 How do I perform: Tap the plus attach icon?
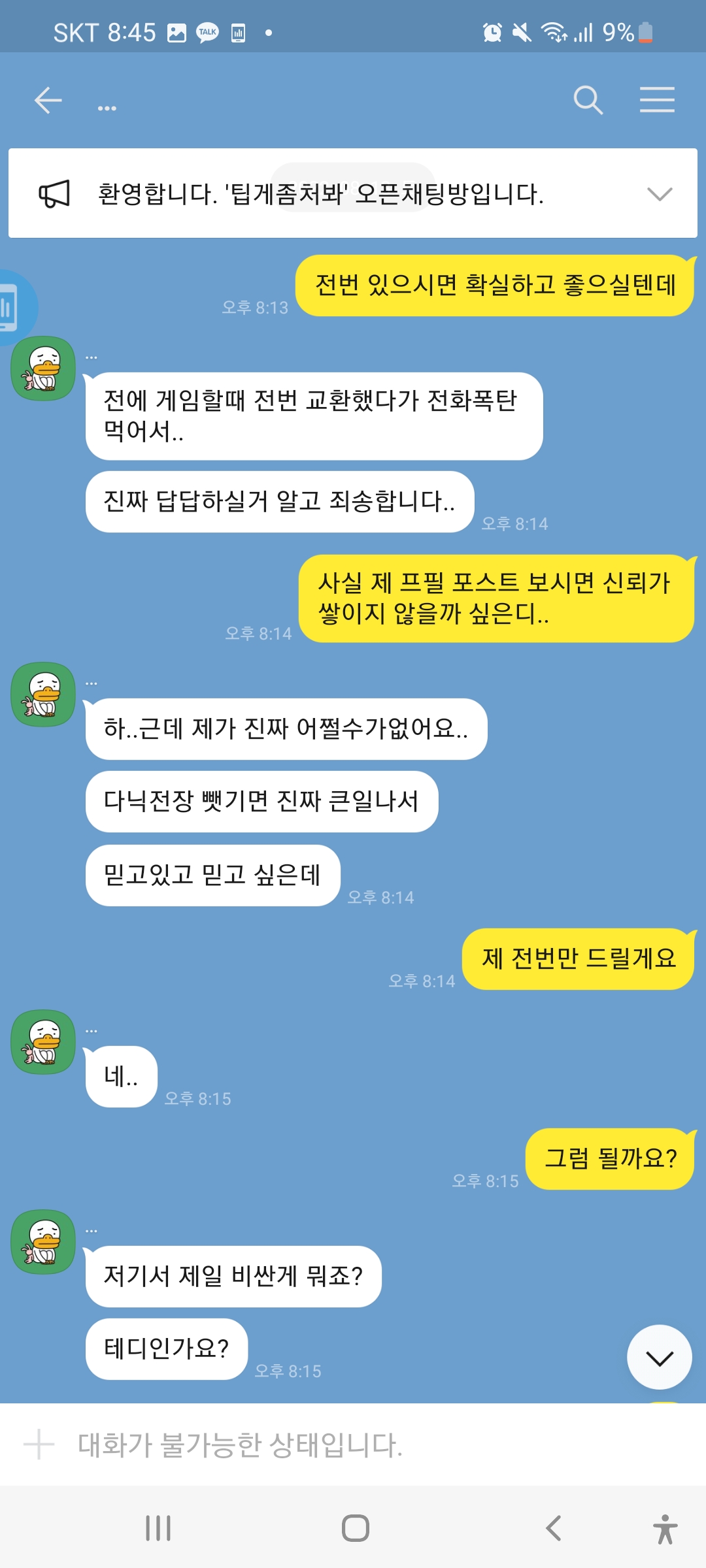click(x=39, y=1445)
